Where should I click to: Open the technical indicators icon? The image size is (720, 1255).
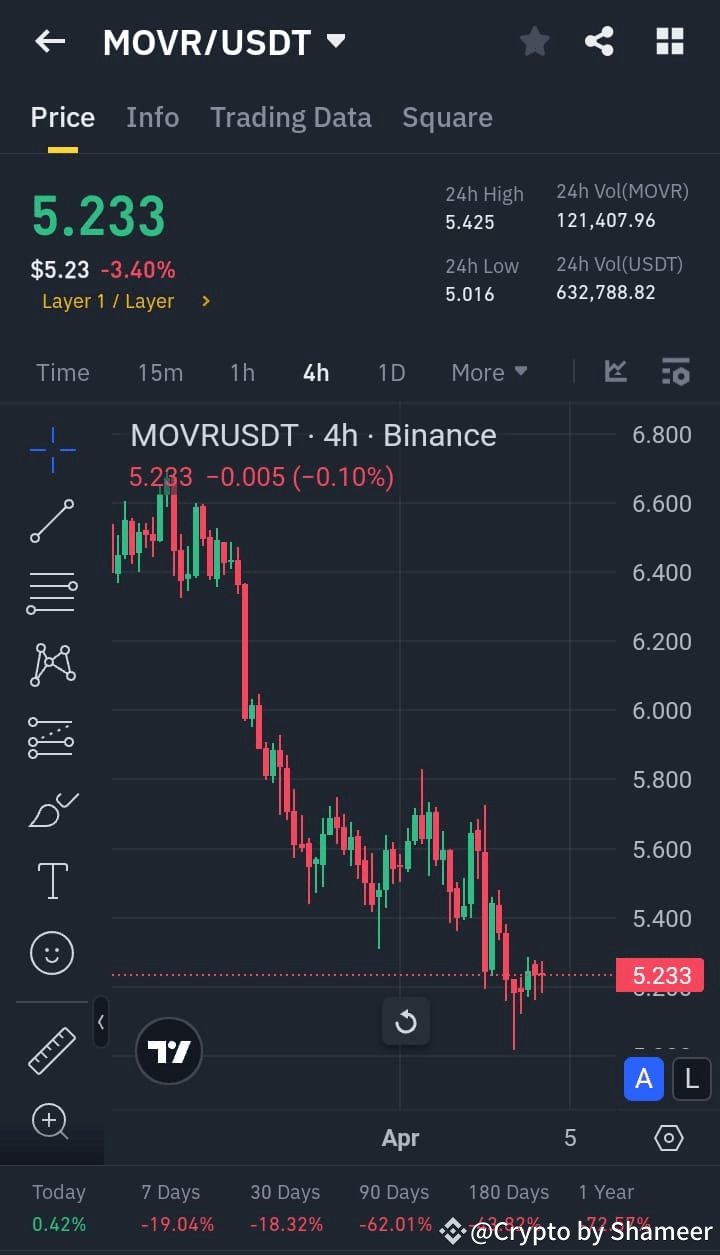pos(615,371)
